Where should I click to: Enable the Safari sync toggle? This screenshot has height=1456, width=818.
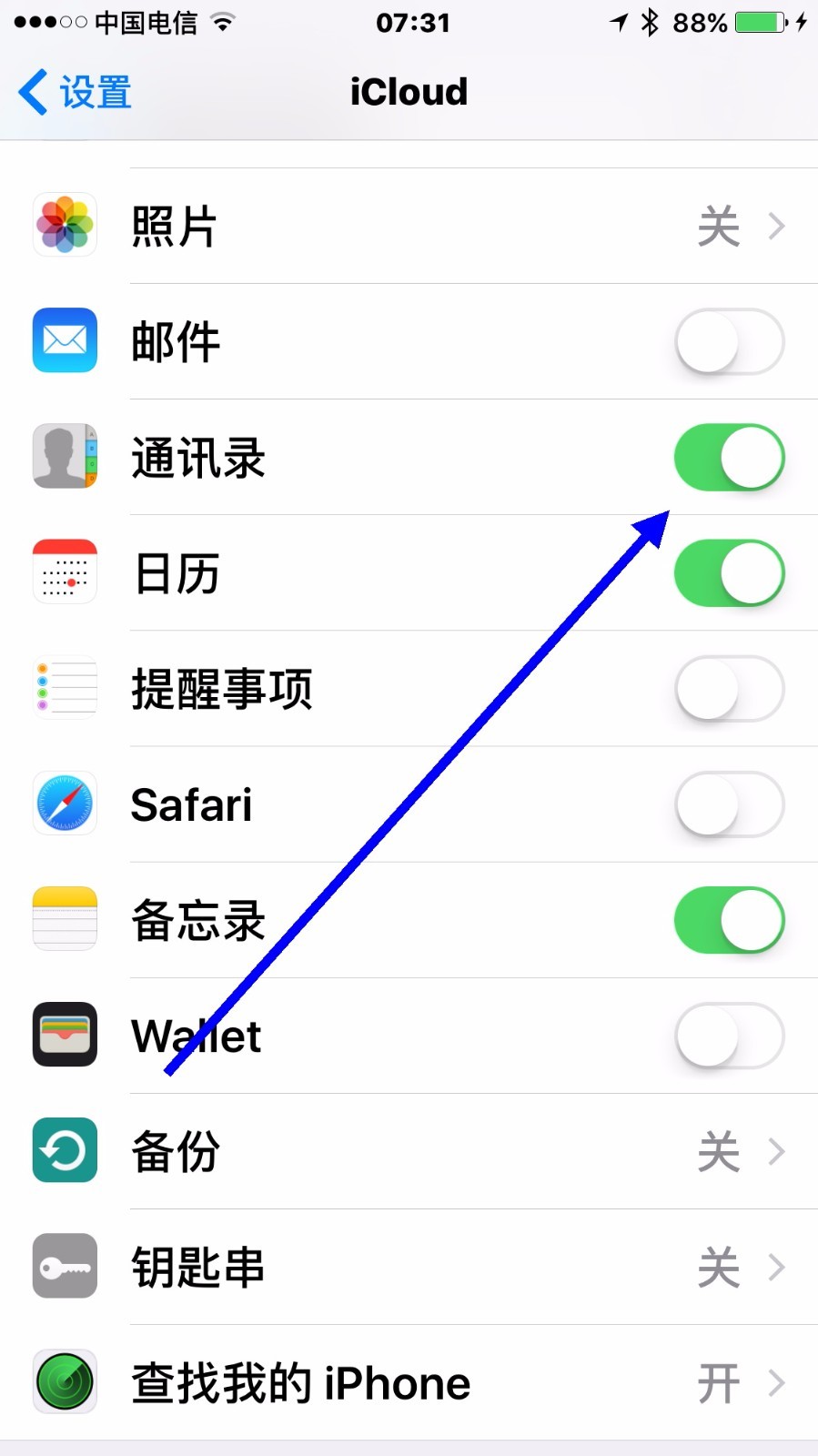[x=727, y=804]
